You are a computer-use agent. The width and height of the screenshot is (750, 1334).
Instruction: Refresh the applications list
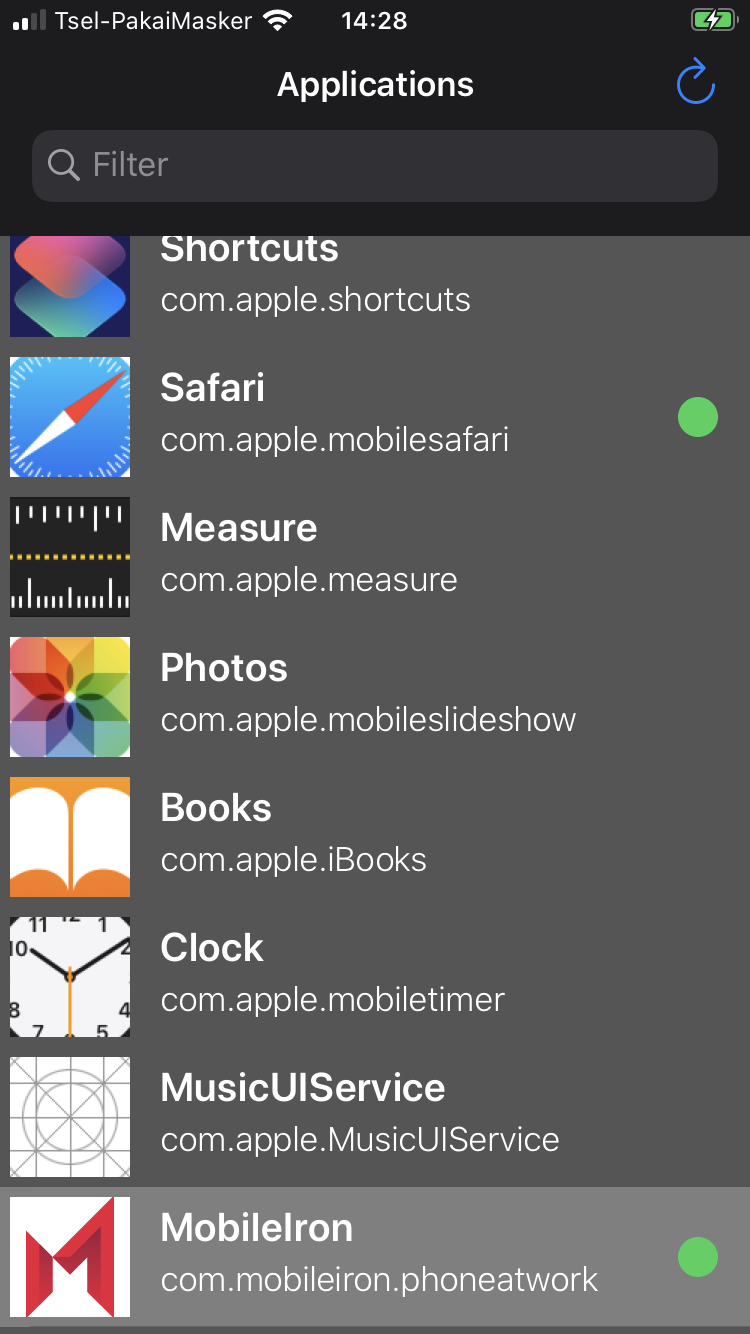point(695,83)
